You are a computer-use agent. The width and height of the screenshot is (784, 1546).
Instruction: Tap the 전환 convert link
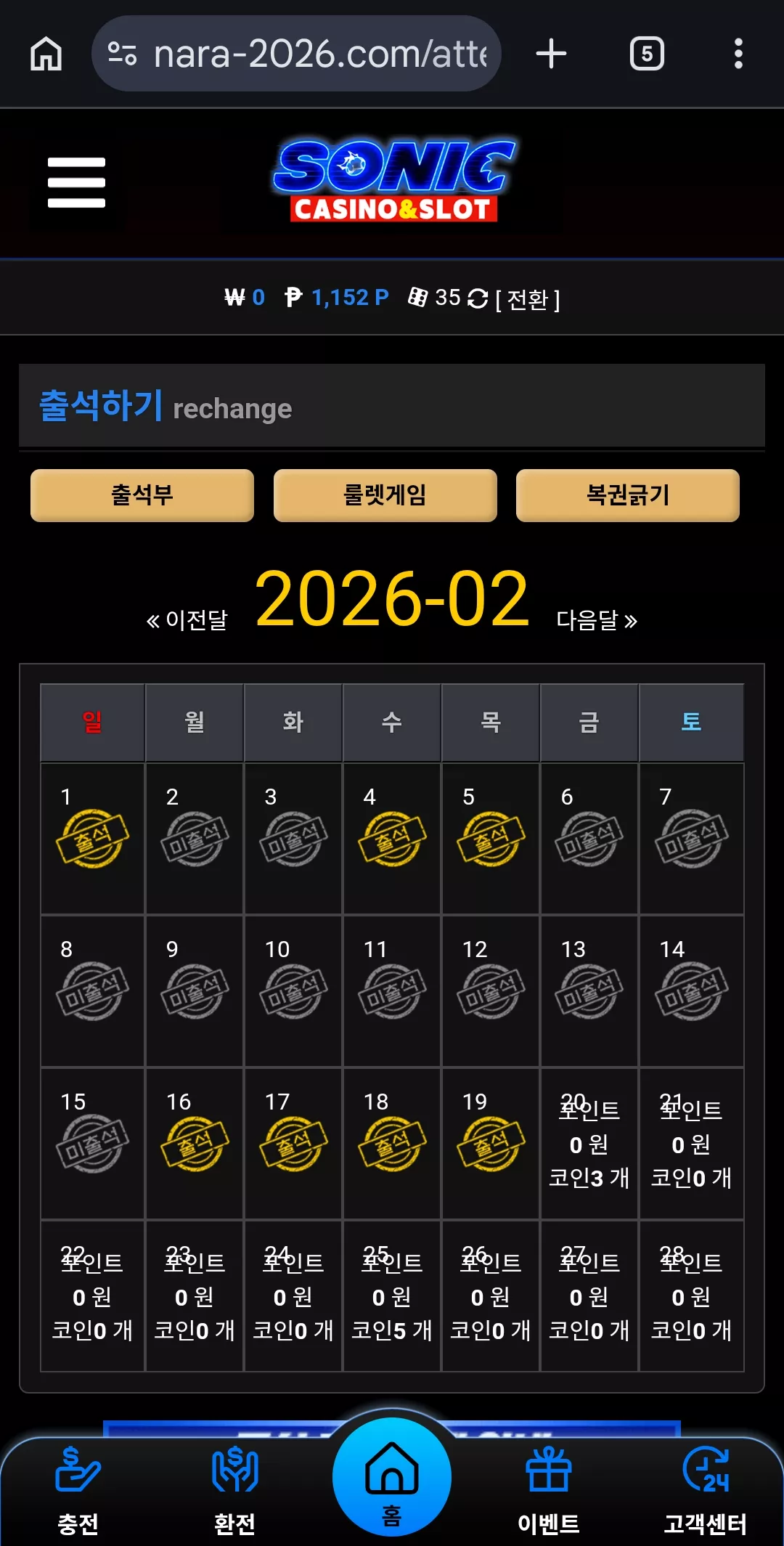tap(528, 299)
